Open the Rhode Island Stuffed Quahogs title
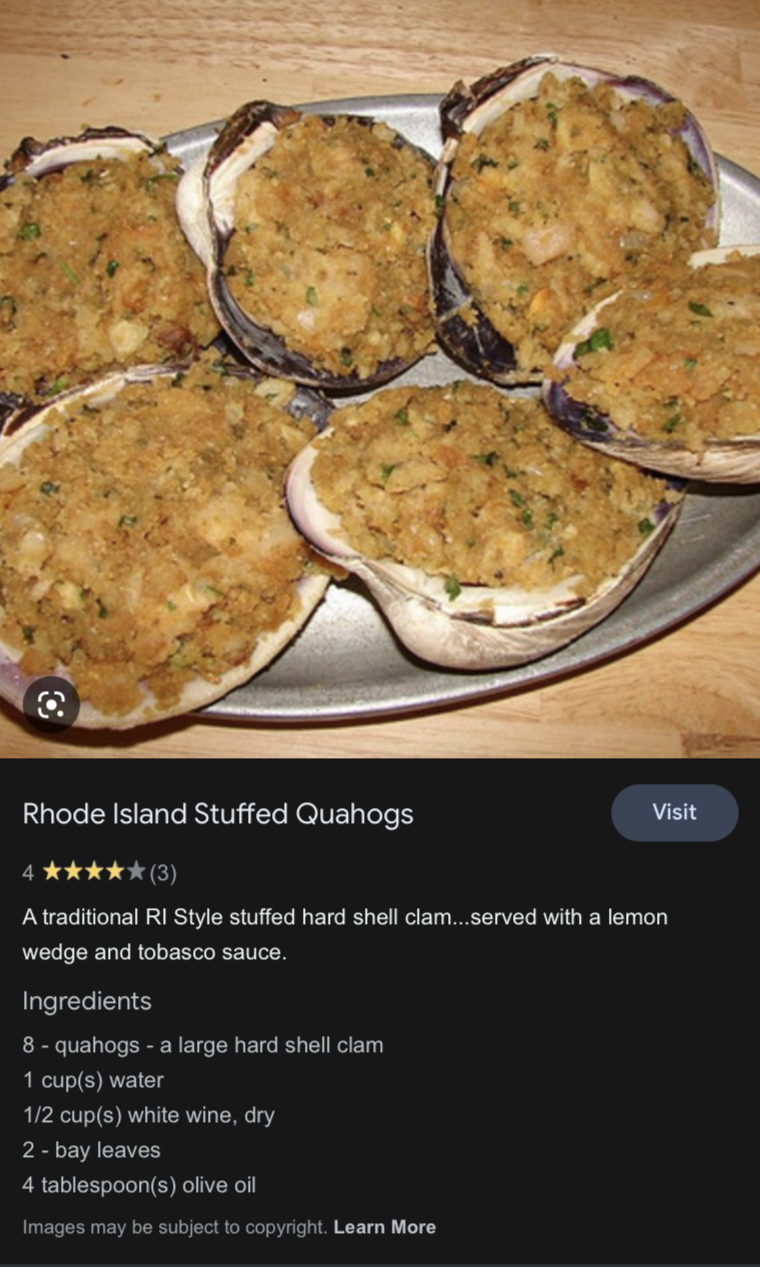The image size is (760, 1267). tap(218, 814)
